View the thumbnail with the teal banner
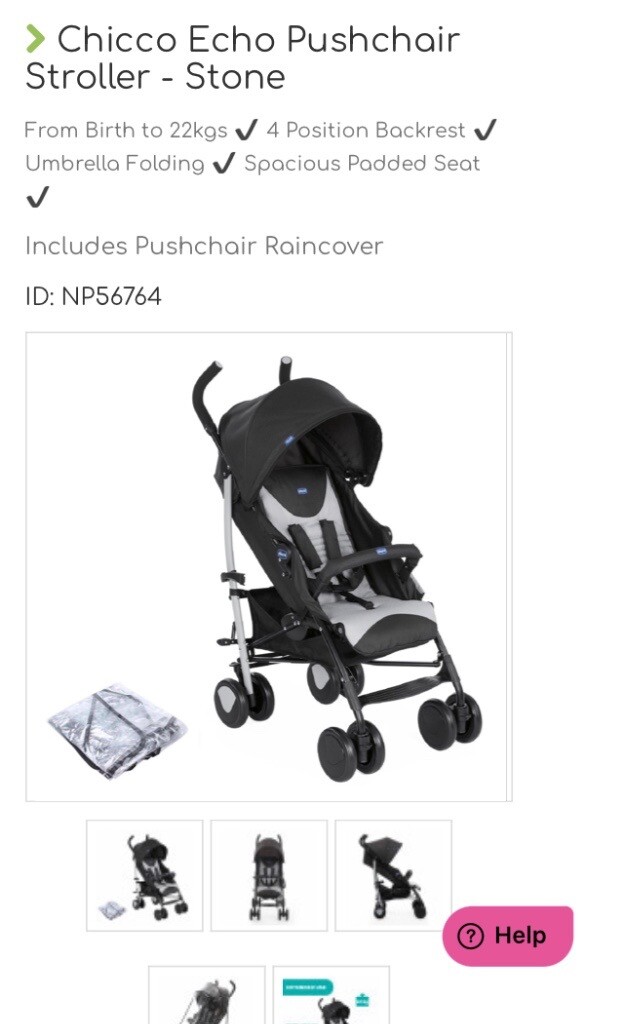Image resolution: width=624 pixels, height=1024 pixels. [331, 996]
